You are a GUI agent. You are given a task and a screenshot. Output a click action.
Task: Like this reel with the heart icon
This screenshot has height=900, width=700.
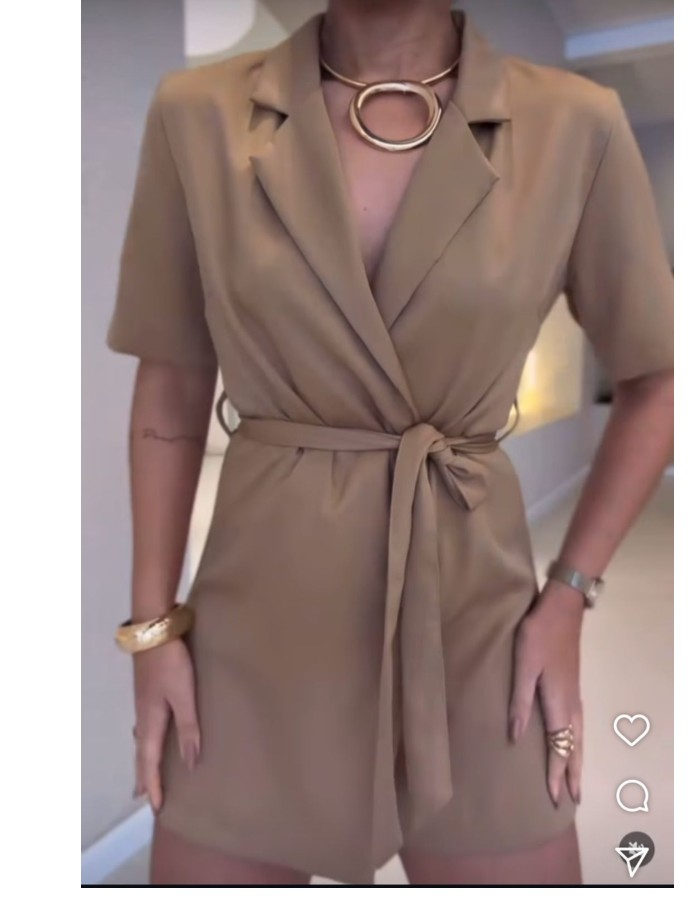tap(631, 730)
